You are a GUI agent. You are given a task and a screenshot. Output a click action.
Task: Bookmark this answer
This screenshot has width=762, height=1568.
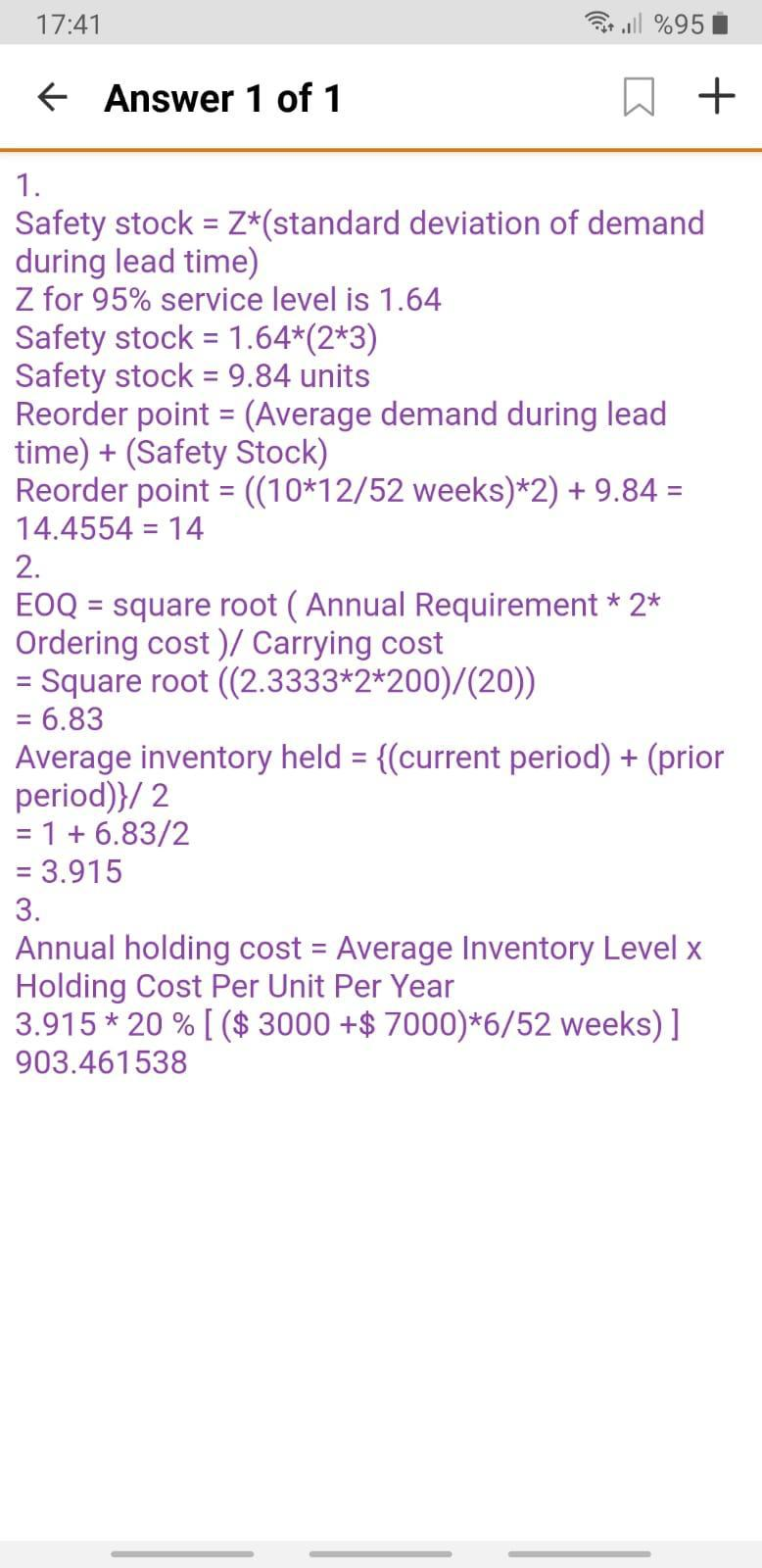pyautogui.click(x=639, y=98)
